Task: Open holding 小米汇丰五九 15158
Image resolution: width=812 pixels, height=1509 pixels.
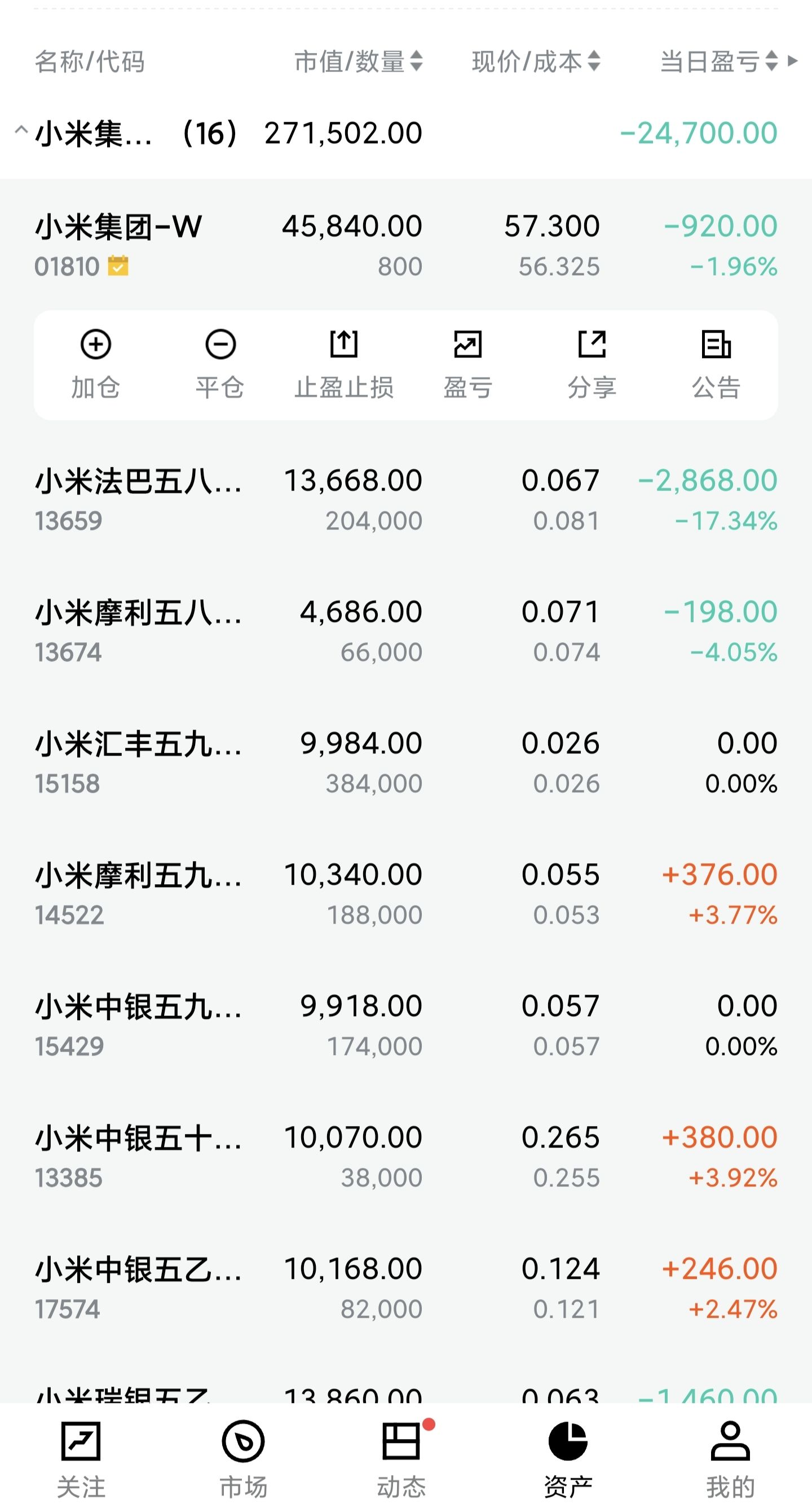Action: point(406,762)
